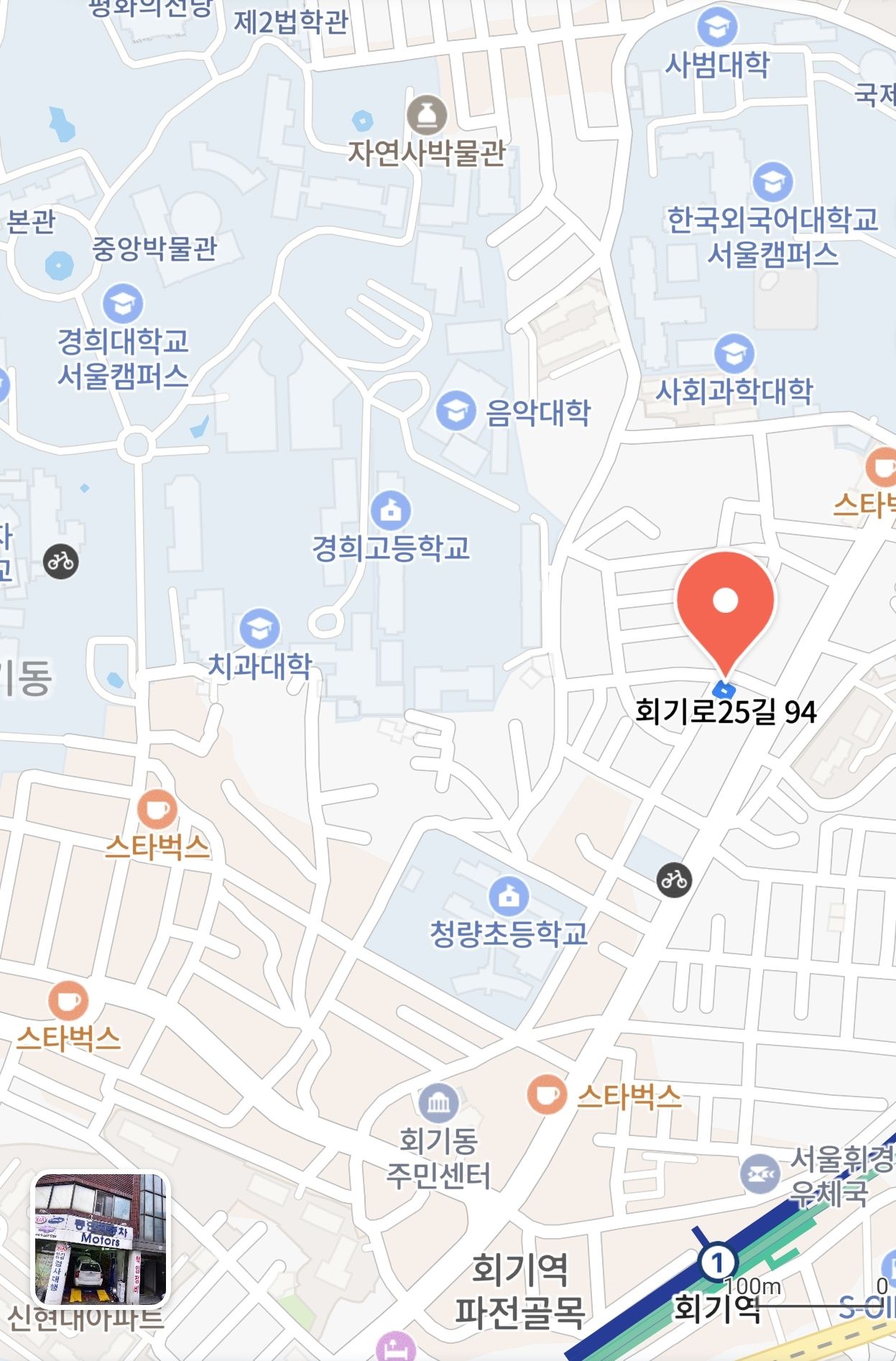Image resolution: width=896 pixels, height=1361 pixels.
Task: Open the 경희대학교 서울캠퍼스 marker
Action: click(x=123, y=305)
